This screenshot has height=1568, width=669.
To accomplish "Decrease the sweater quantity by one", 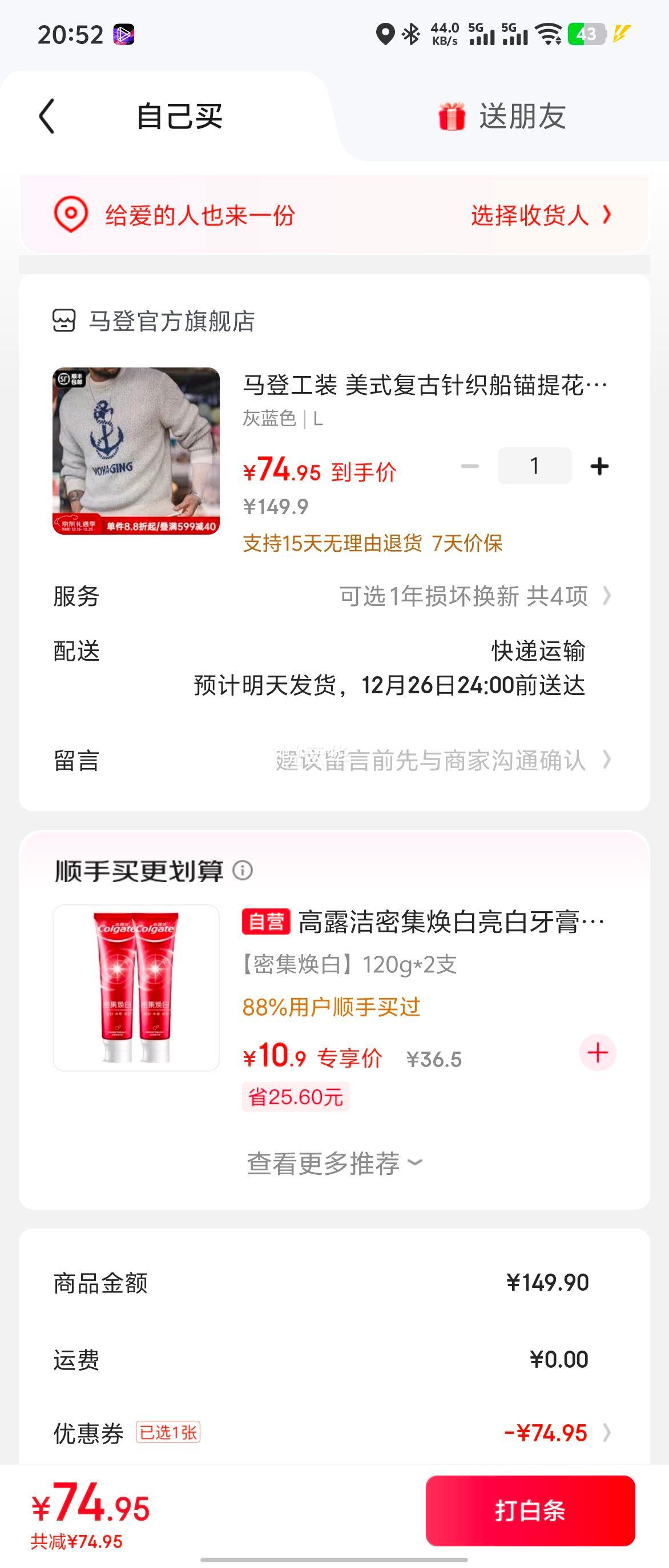I will point(470,466).
